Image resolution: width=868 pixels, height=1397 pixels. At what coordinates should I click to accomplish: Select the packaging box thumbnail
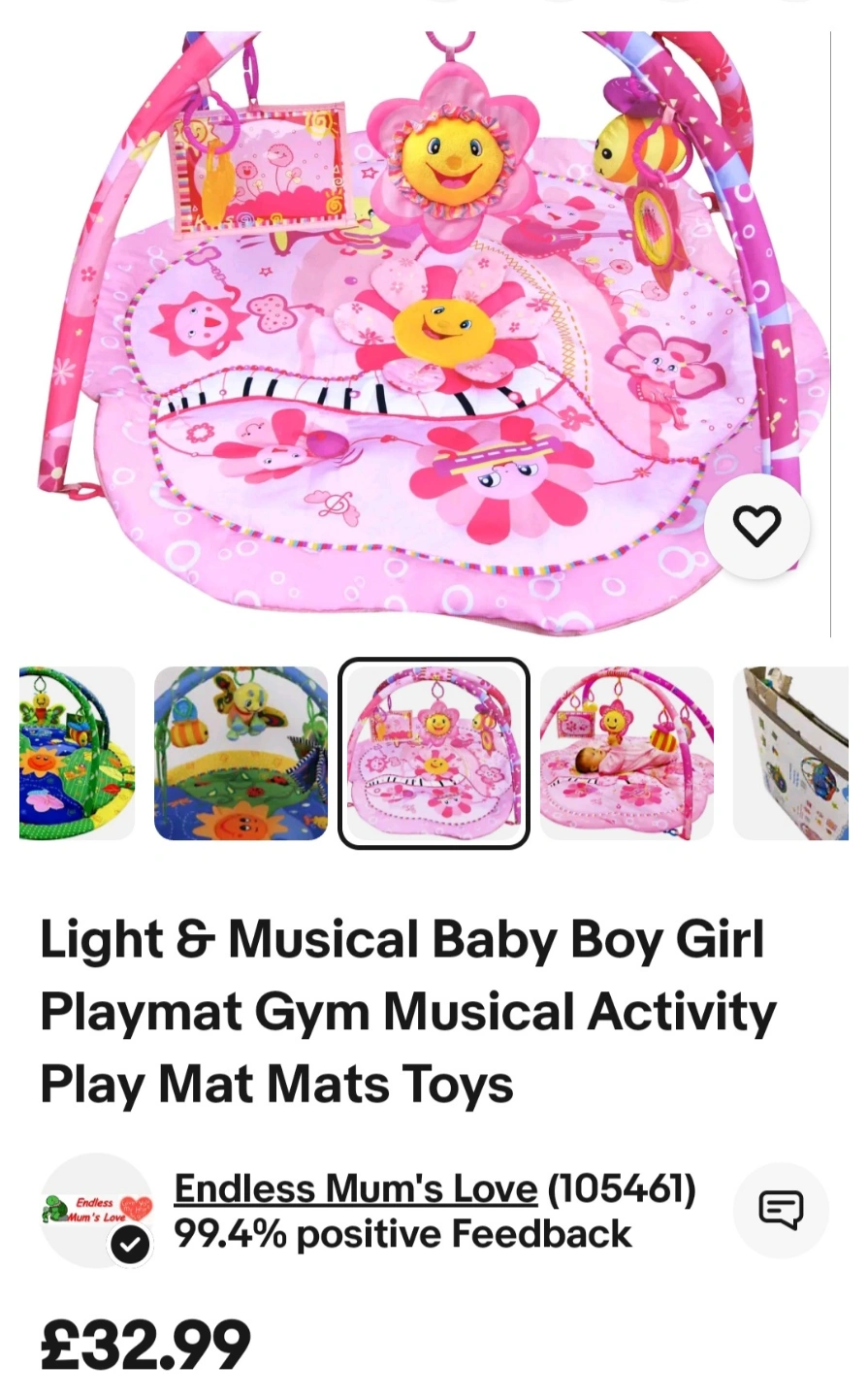point(791,753)
